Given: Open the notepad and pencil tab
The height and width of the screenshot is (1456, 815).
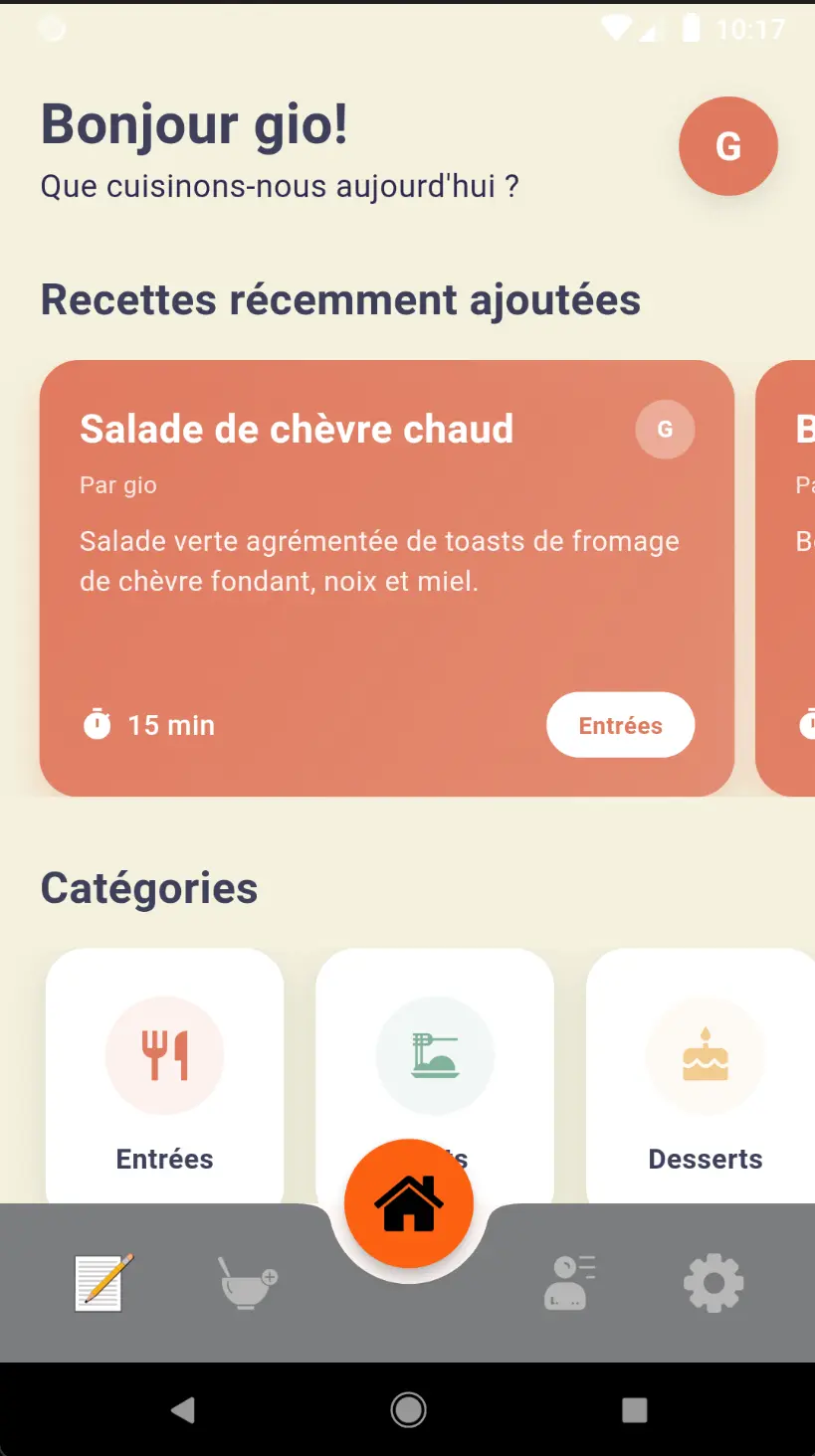Looking at the screenshot, I should (x=103, y=1282).
